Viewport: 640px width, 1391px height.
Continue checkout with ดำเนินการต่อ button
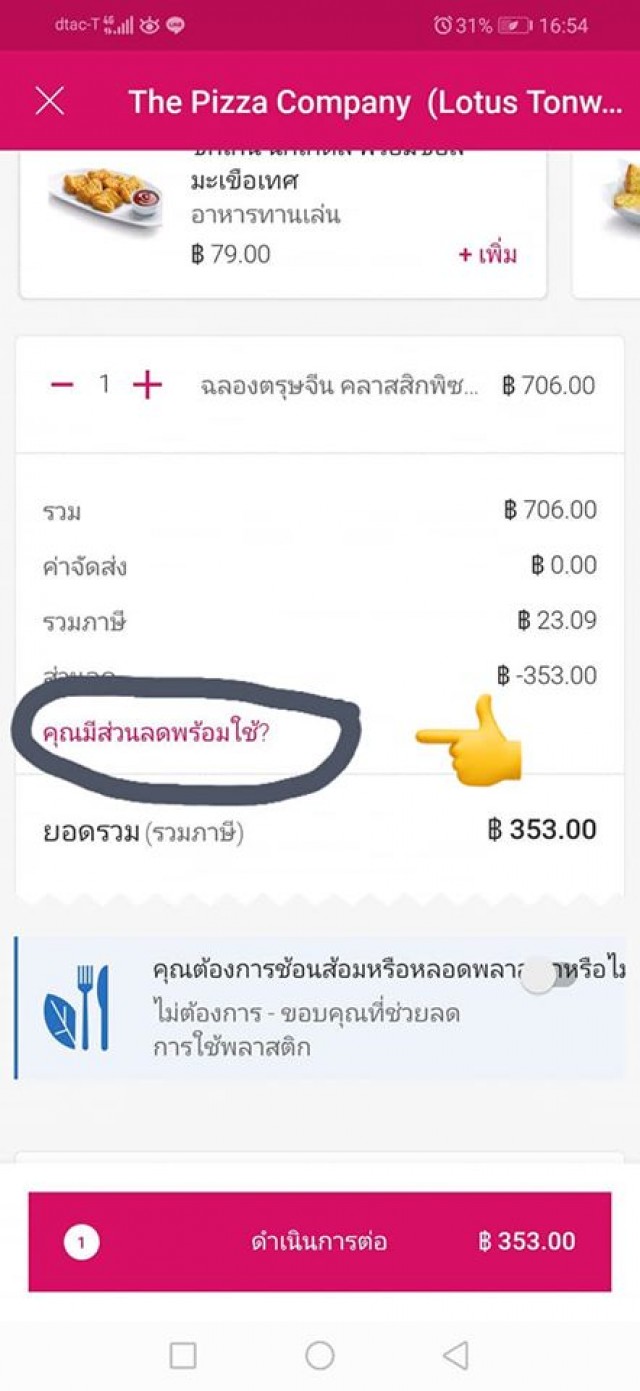click(x=319, y=1242)
